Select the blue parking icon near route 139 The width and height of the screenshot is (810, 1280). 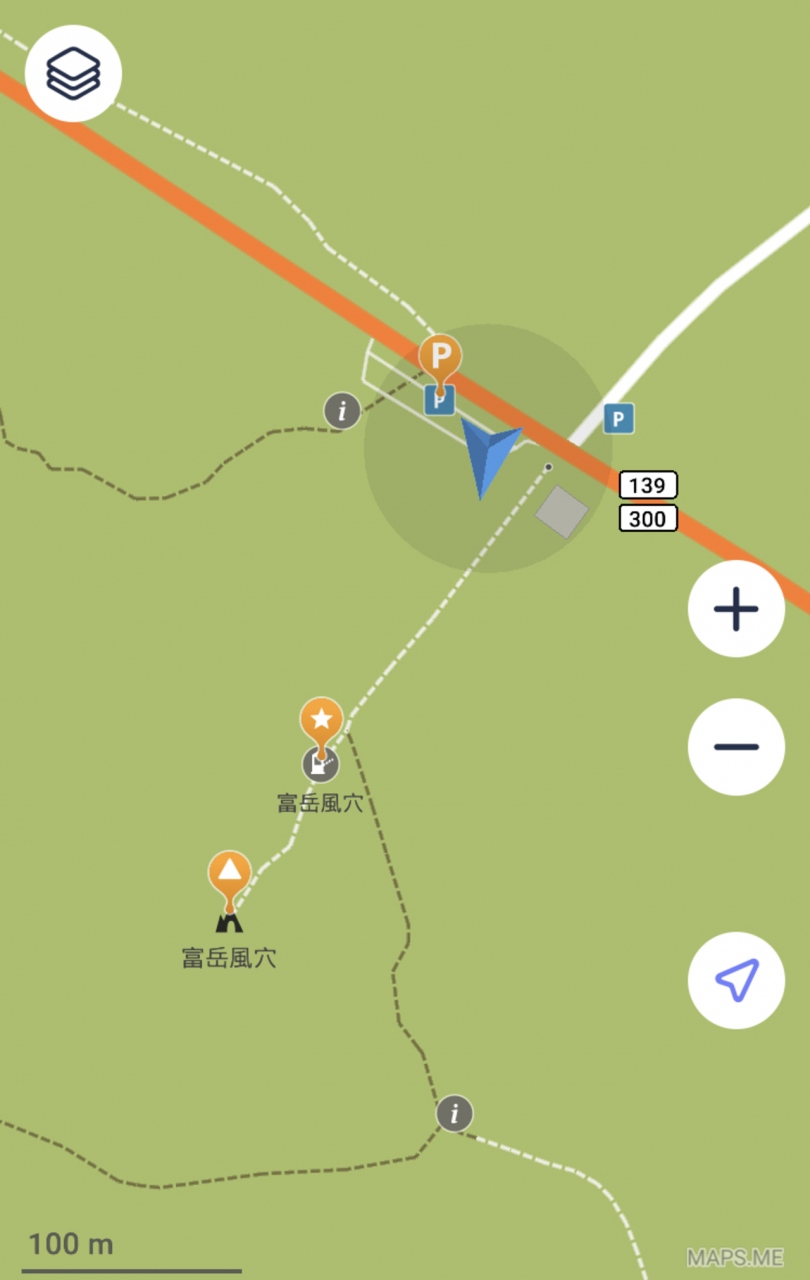(619, 418)
